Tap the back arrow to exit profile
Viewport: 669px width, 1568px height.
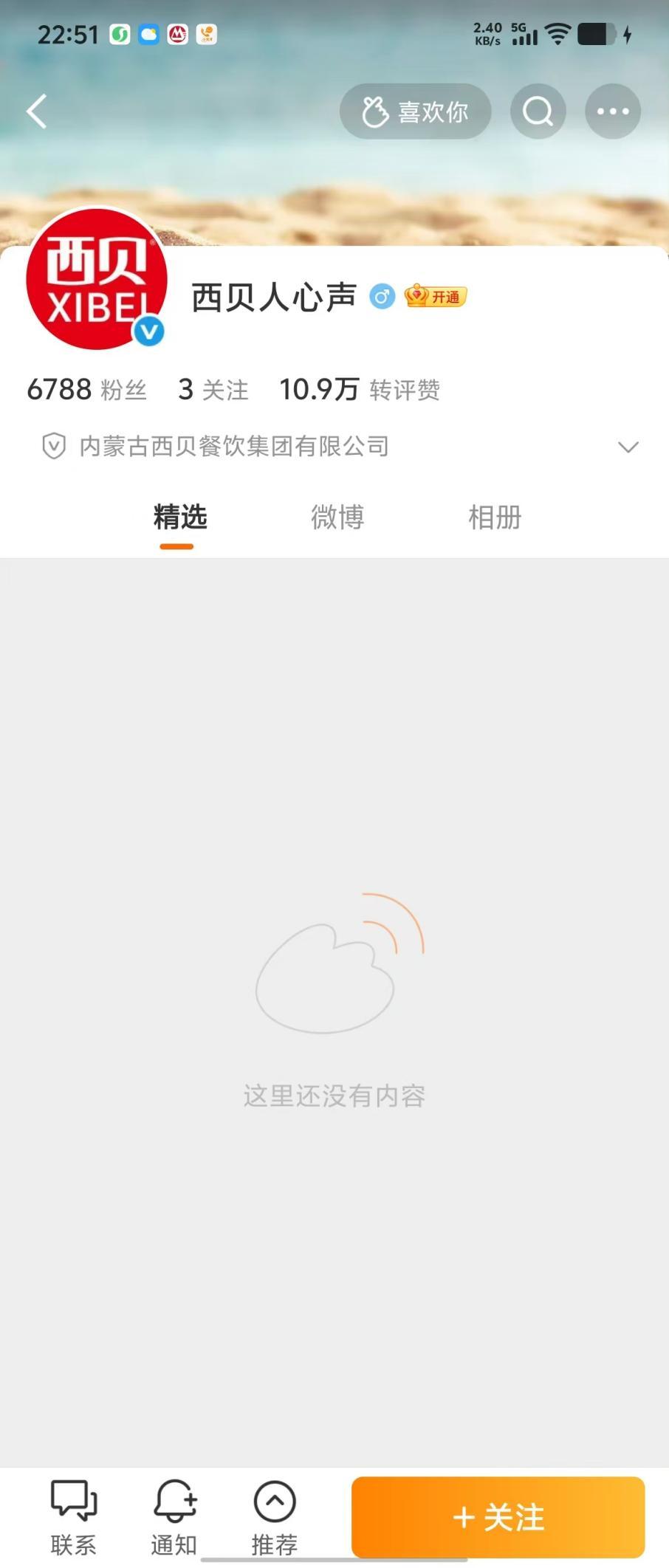coord(37,111)
